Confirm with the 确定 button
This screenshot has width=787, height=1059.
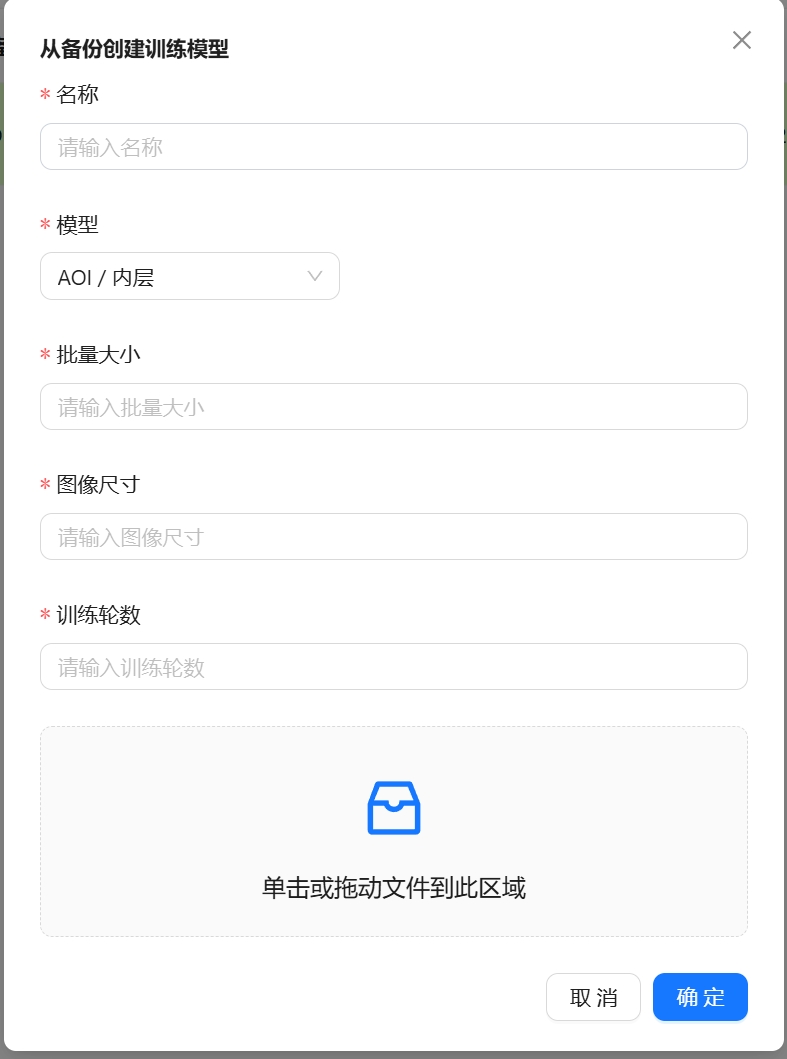pyautogui.click(x=700, y=997)
